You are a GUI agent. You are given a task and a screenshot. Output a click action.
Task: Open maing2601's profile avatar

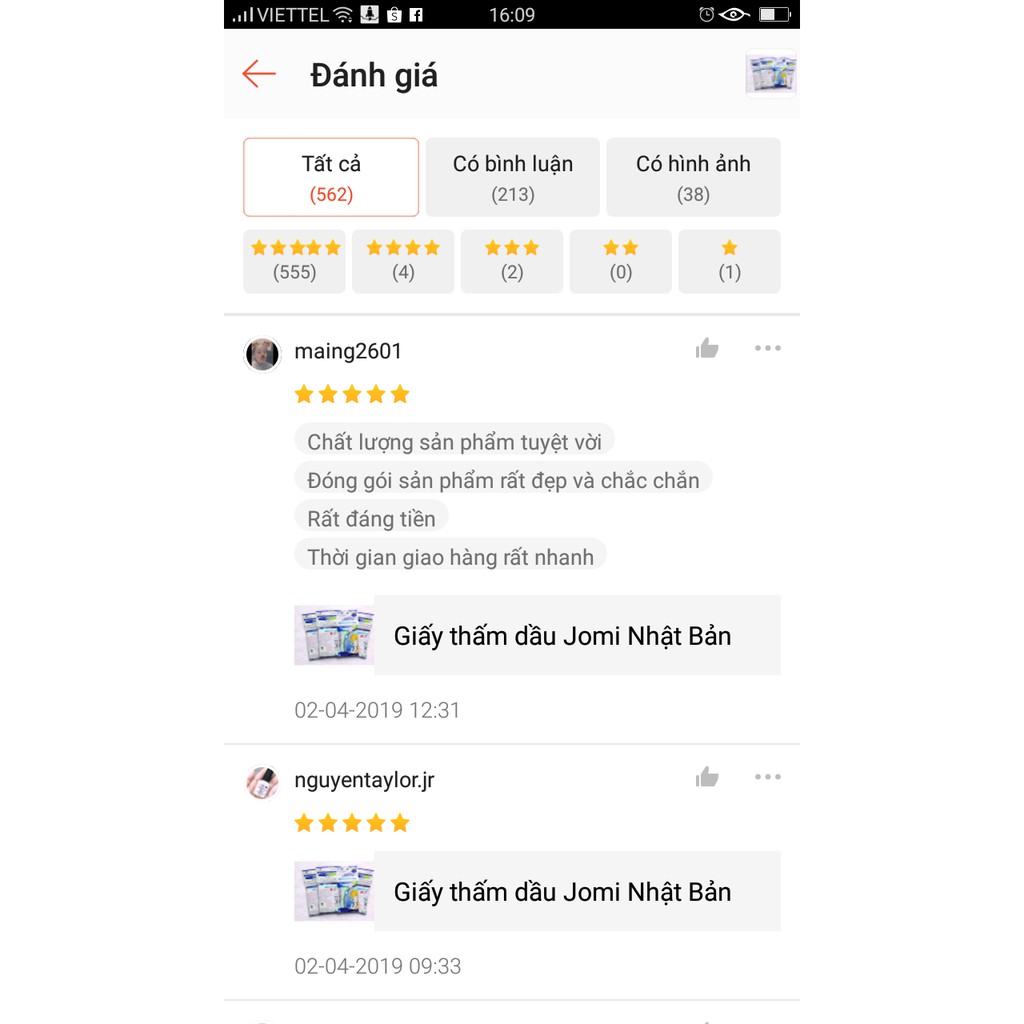(x=262, y=354)
